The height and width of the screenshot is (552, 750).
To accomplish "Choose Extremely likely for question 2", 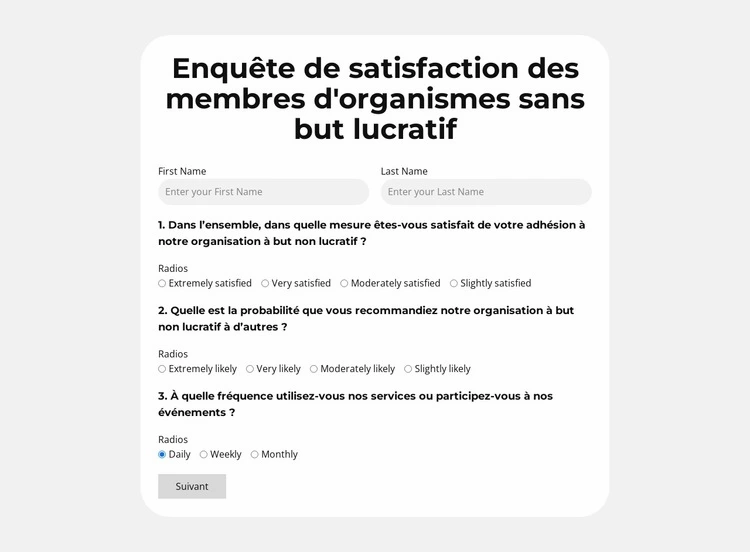I will point(162,369).
